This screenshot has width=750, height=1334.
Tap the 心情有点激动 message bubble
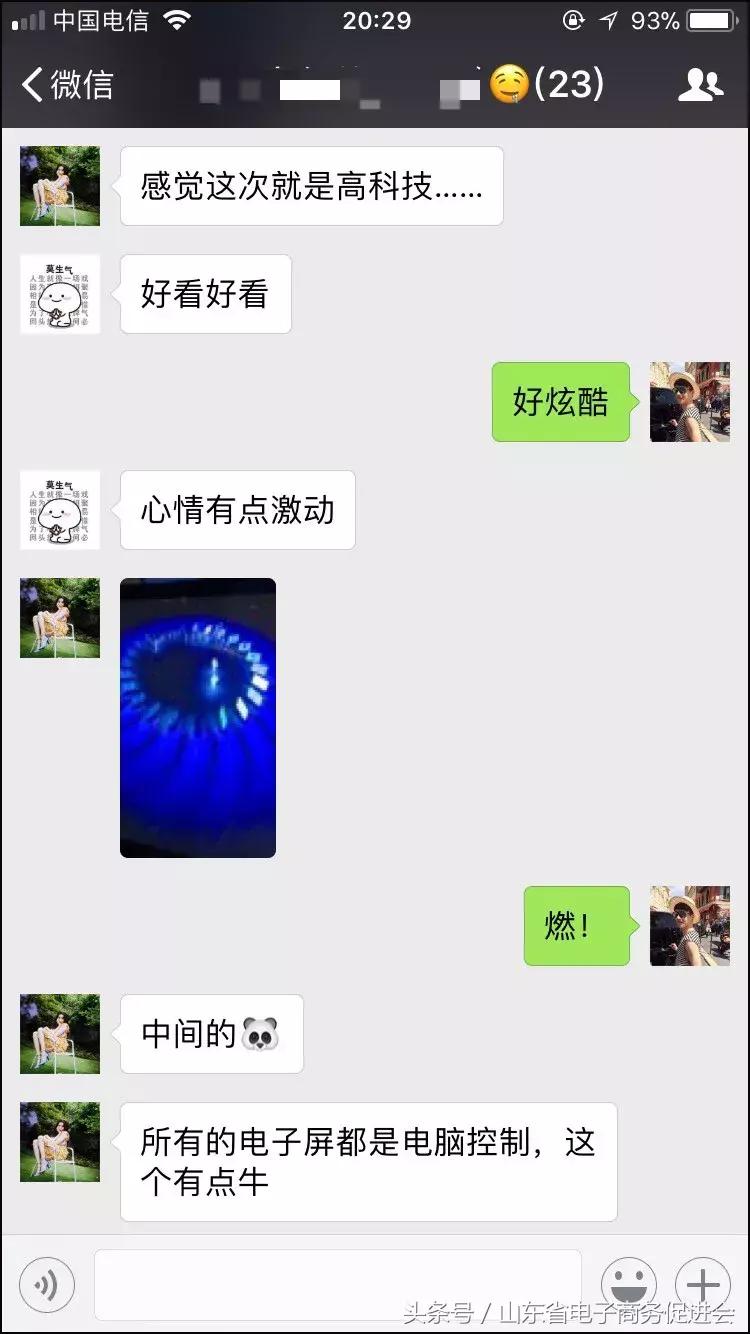point(237,510)
